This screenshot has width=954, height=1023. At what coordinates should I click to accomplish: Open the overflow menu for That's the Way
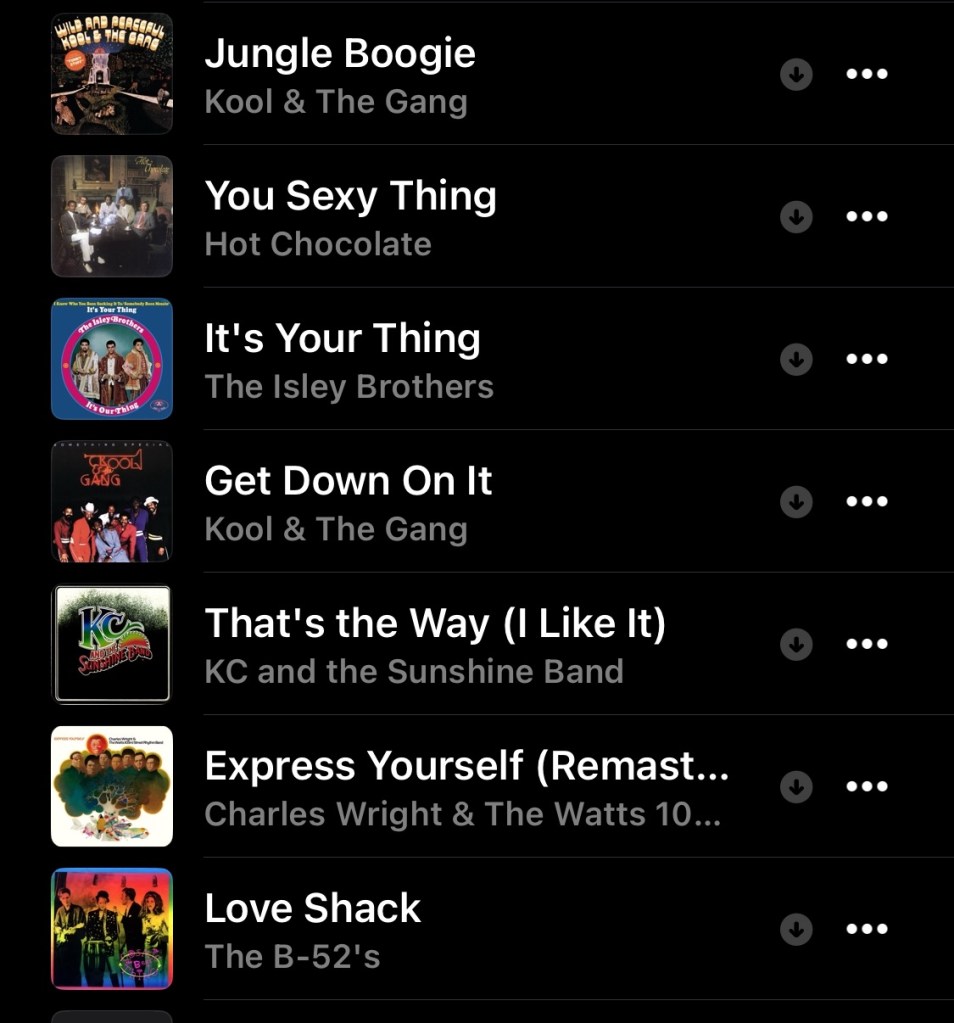point(867,644)
